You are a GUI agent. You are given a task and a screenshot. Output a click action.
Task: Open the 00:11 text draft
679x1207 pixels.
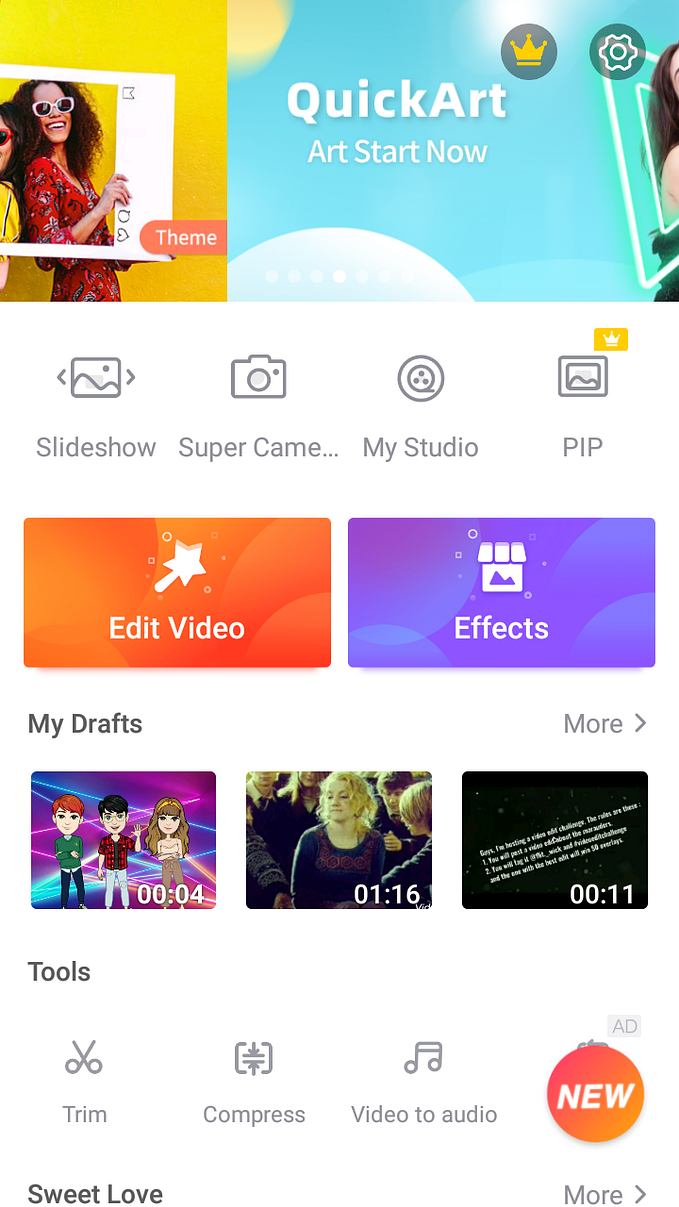pos(555,840)
